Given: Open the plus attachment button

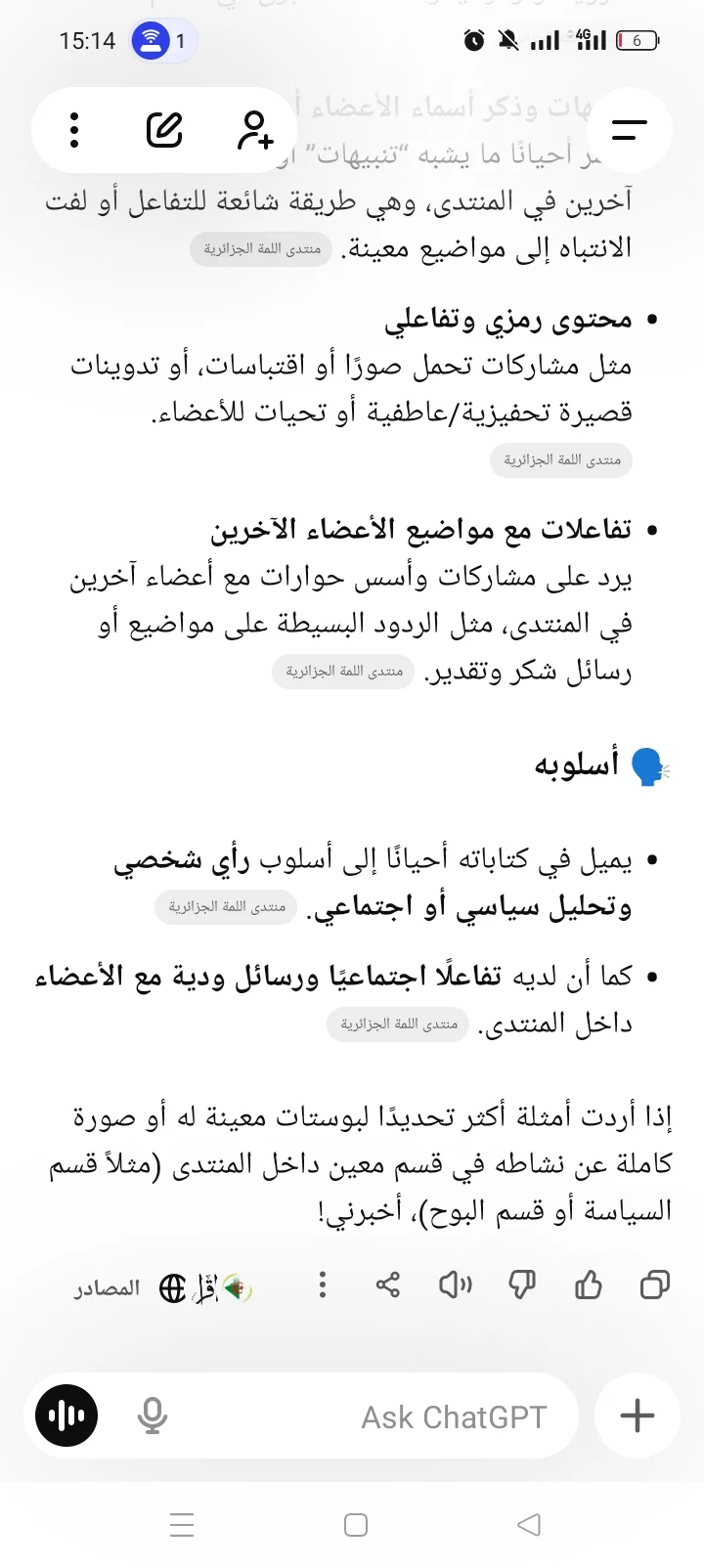Looking at the screenshot, I should 638,1416.
